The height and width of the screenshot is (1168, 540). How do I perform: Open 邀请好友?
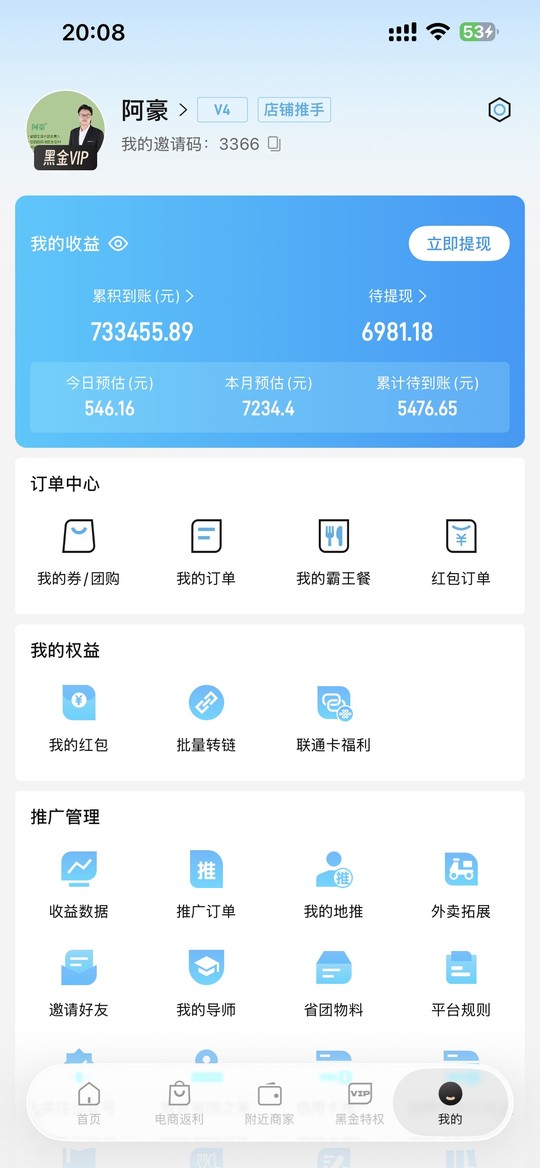pos(79,983)
